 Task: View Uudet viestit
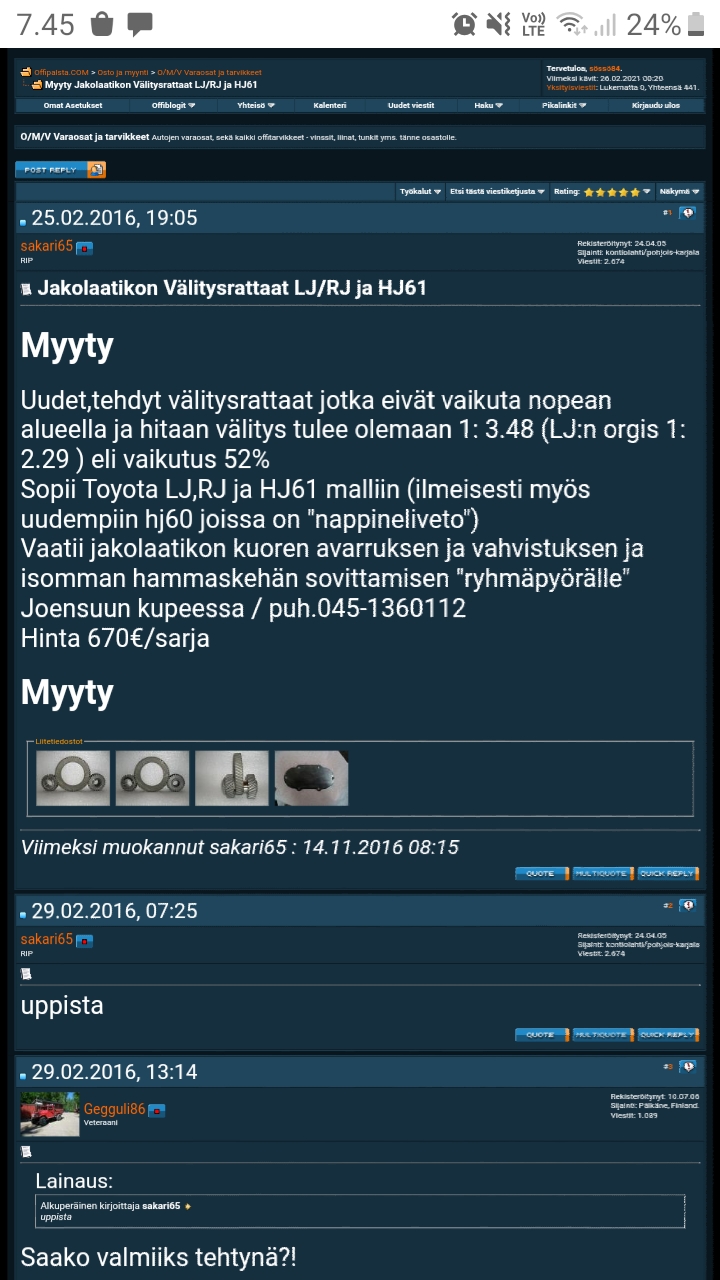pos(411,105)
